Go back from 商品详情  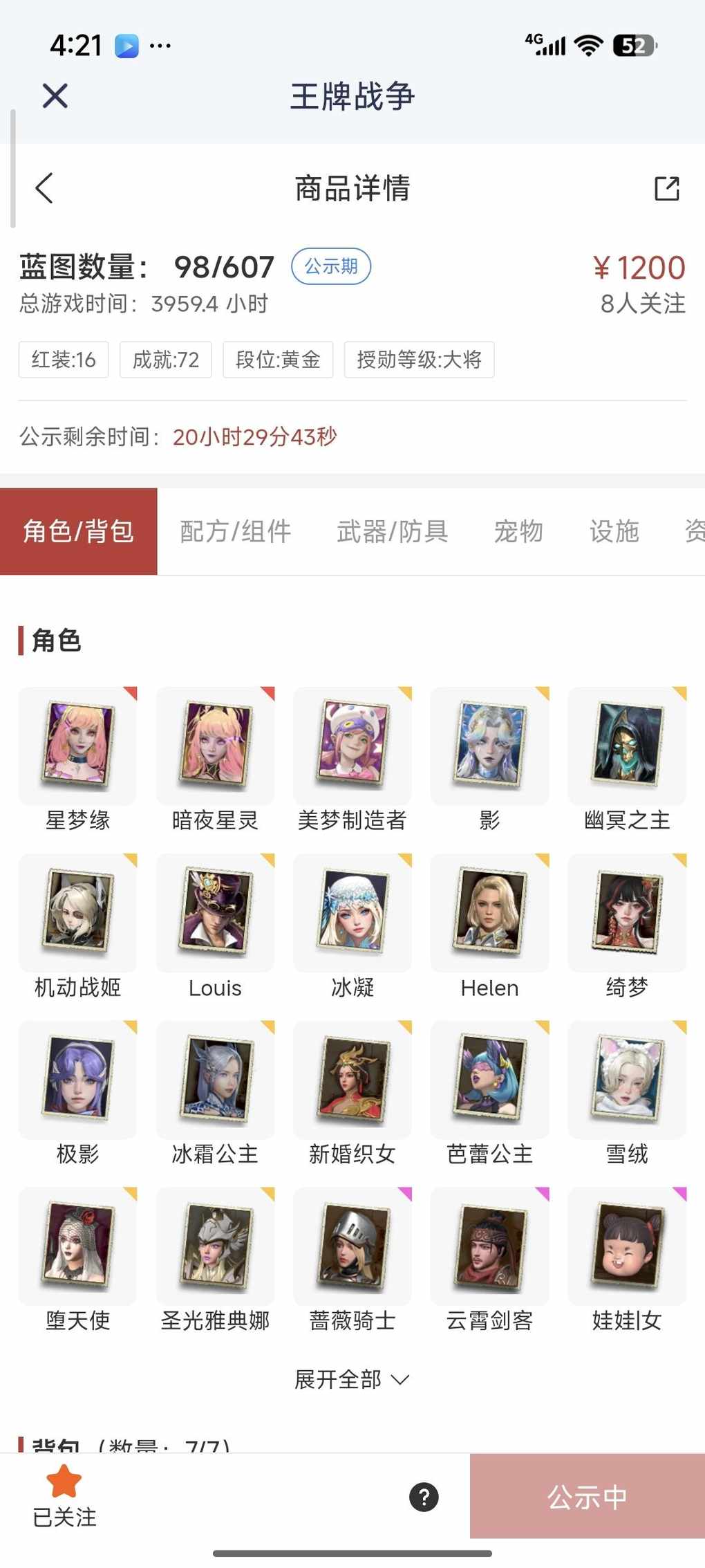pyautogui.click(x=44, y=188)
